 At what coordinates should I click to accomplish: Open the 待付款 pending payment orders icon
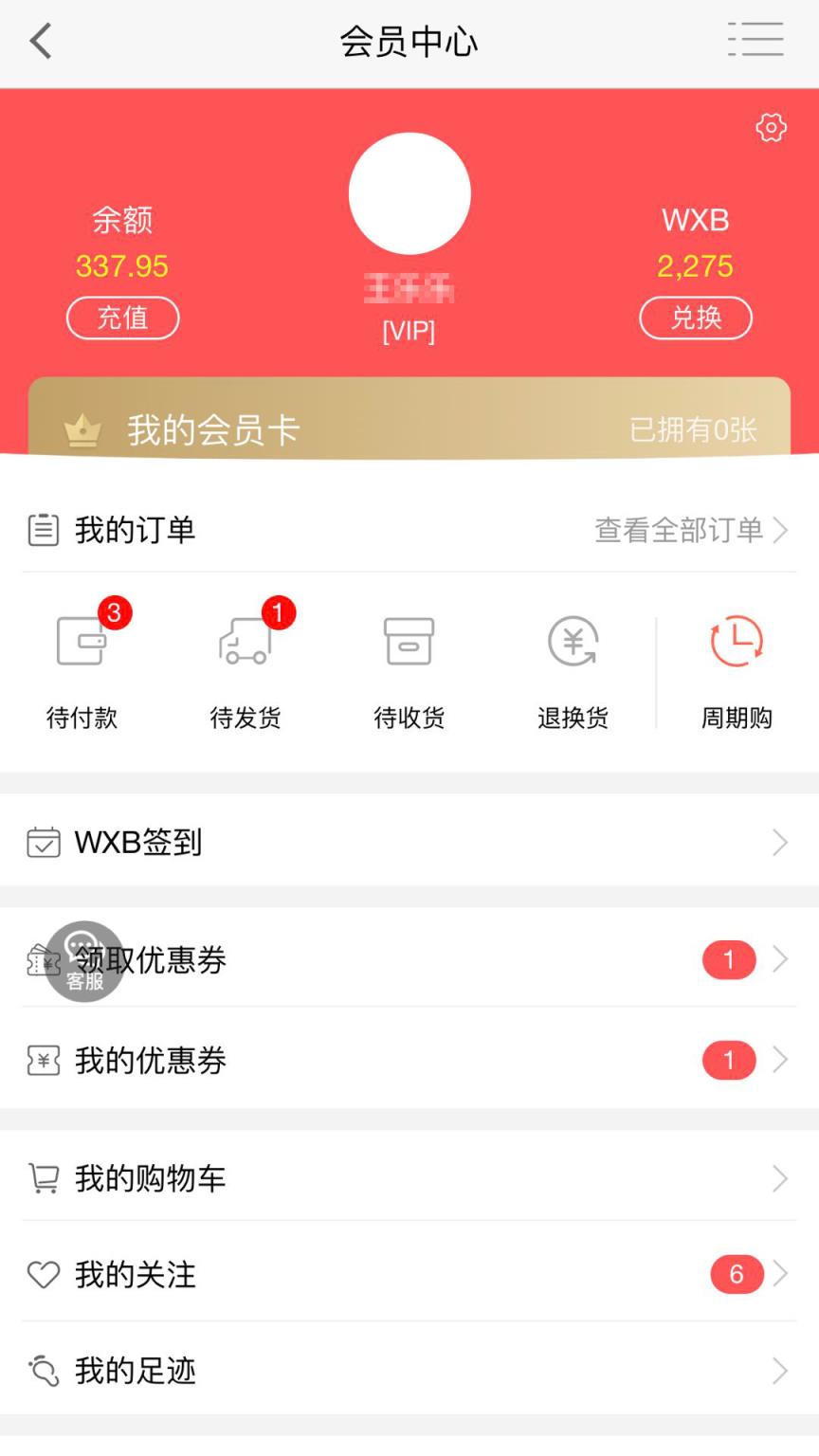tap(83, 642)
